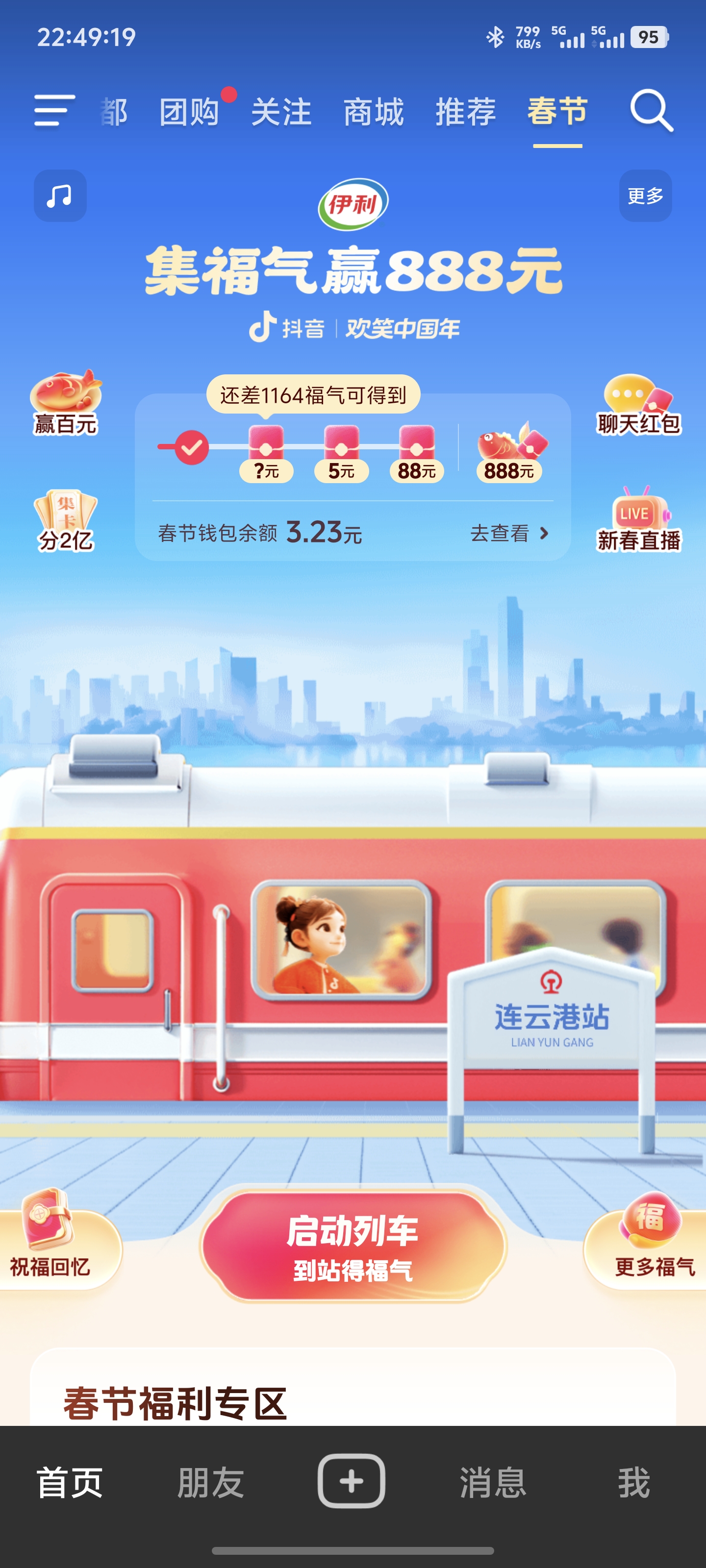Open 新春直播 live entry
Viewport: 706px width, 1568px height.
pos(638,520)
